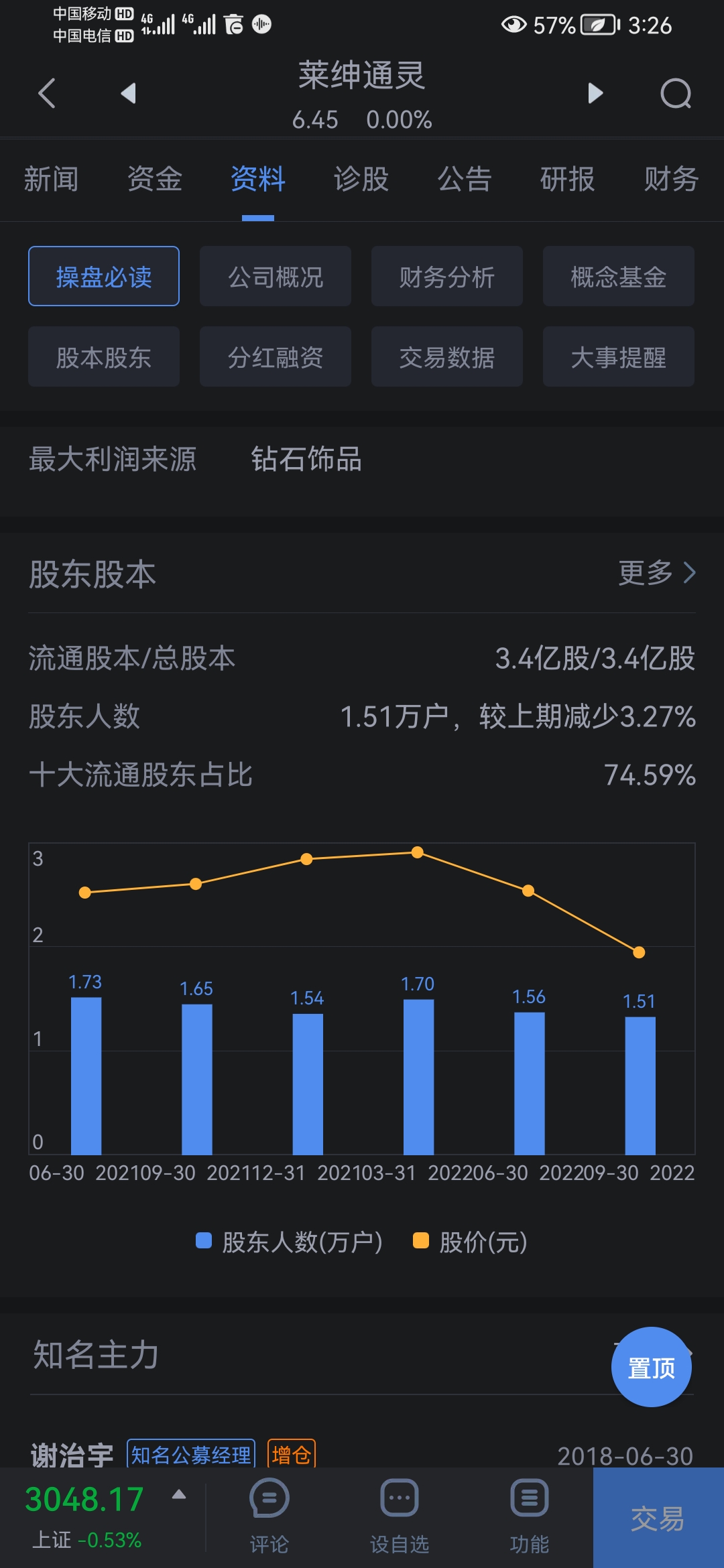
Task: Switch to the 财务 tab
Action: [671, 179]
